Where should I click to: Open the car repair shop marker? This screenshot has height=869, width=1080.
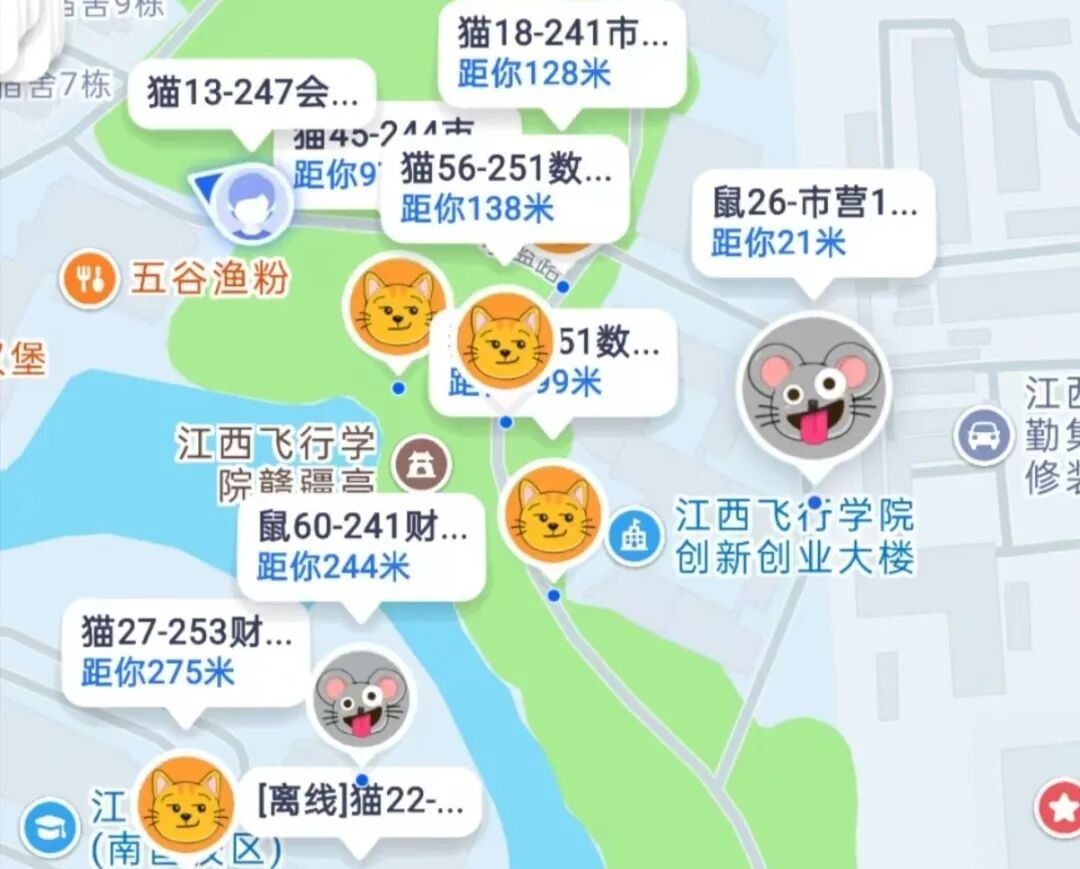pos(984,435)
